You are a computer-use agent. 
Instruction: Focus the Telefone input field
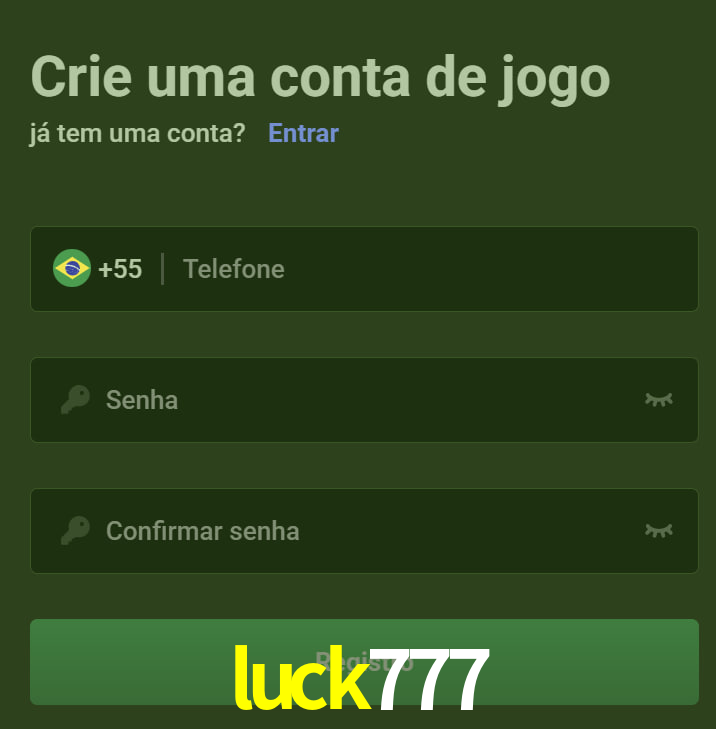[x=430, y=269]
